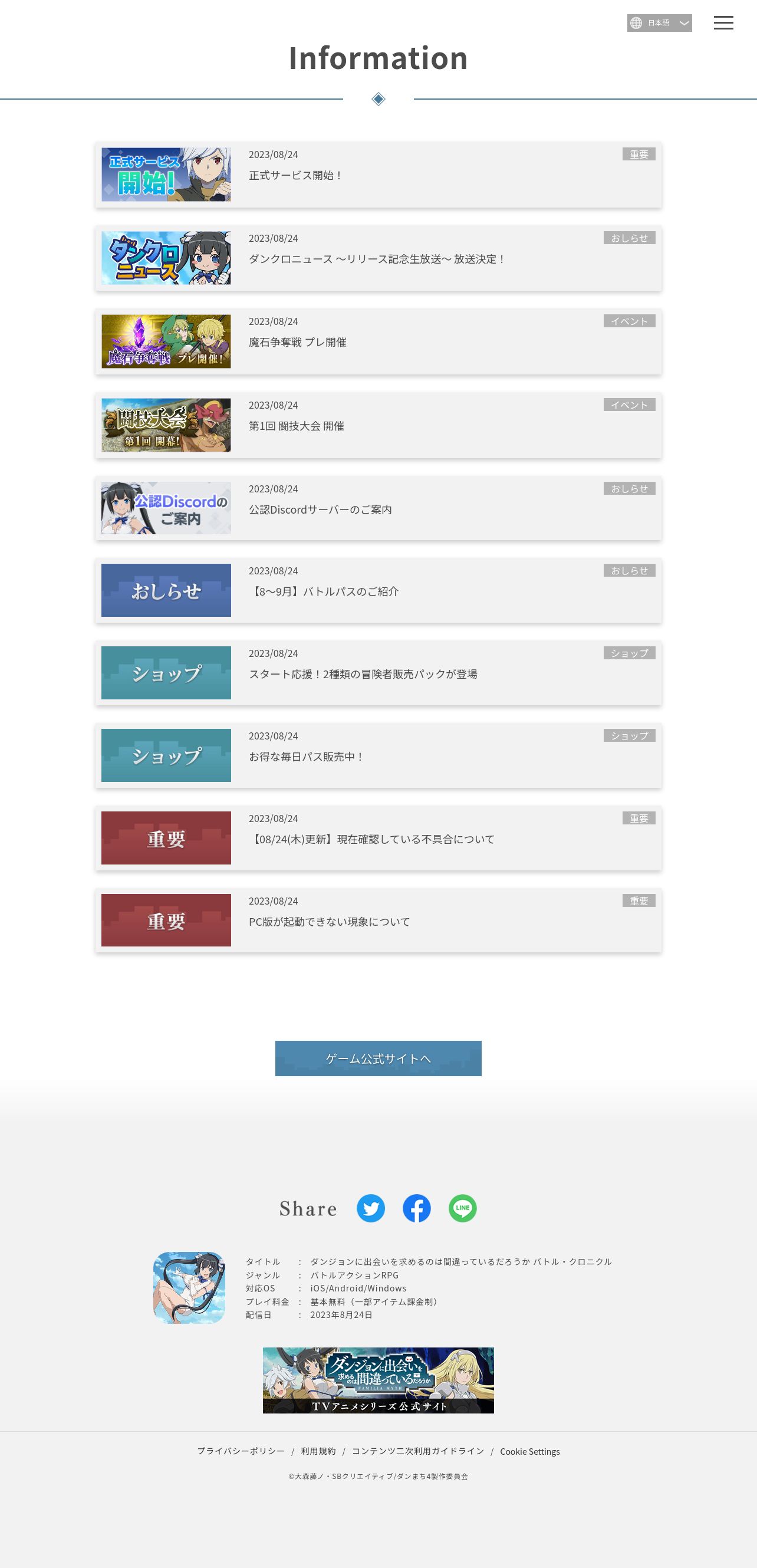Viewport: 757px width, 1568px height.
Task: Open the スタート応援 冒険者販売パック shop post
Action: [378, 673]
